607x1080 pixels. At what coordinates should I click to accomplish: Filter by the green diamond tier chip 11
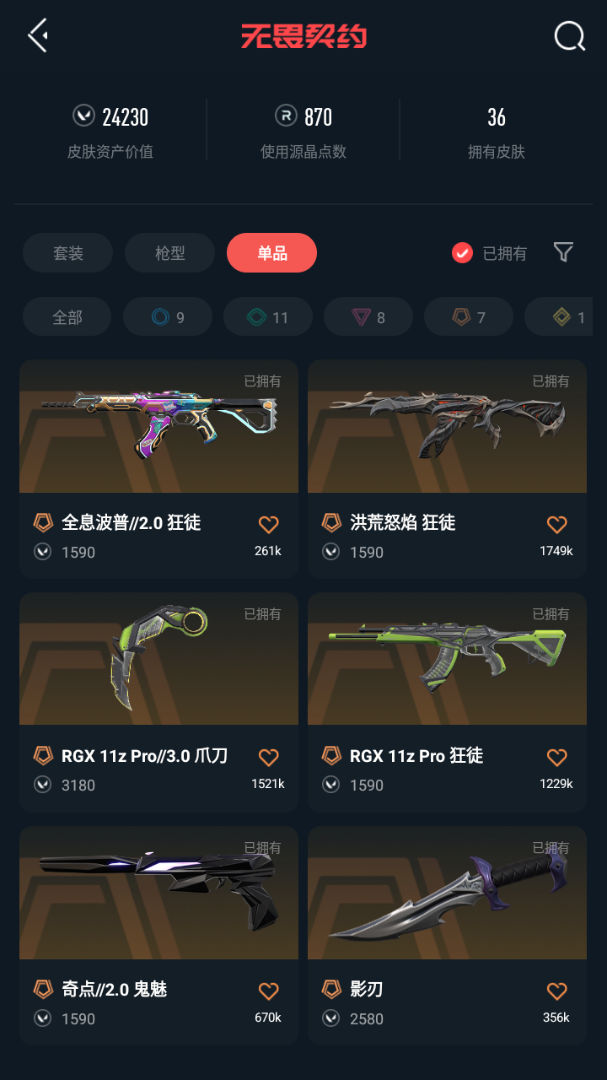click(268, 317)
